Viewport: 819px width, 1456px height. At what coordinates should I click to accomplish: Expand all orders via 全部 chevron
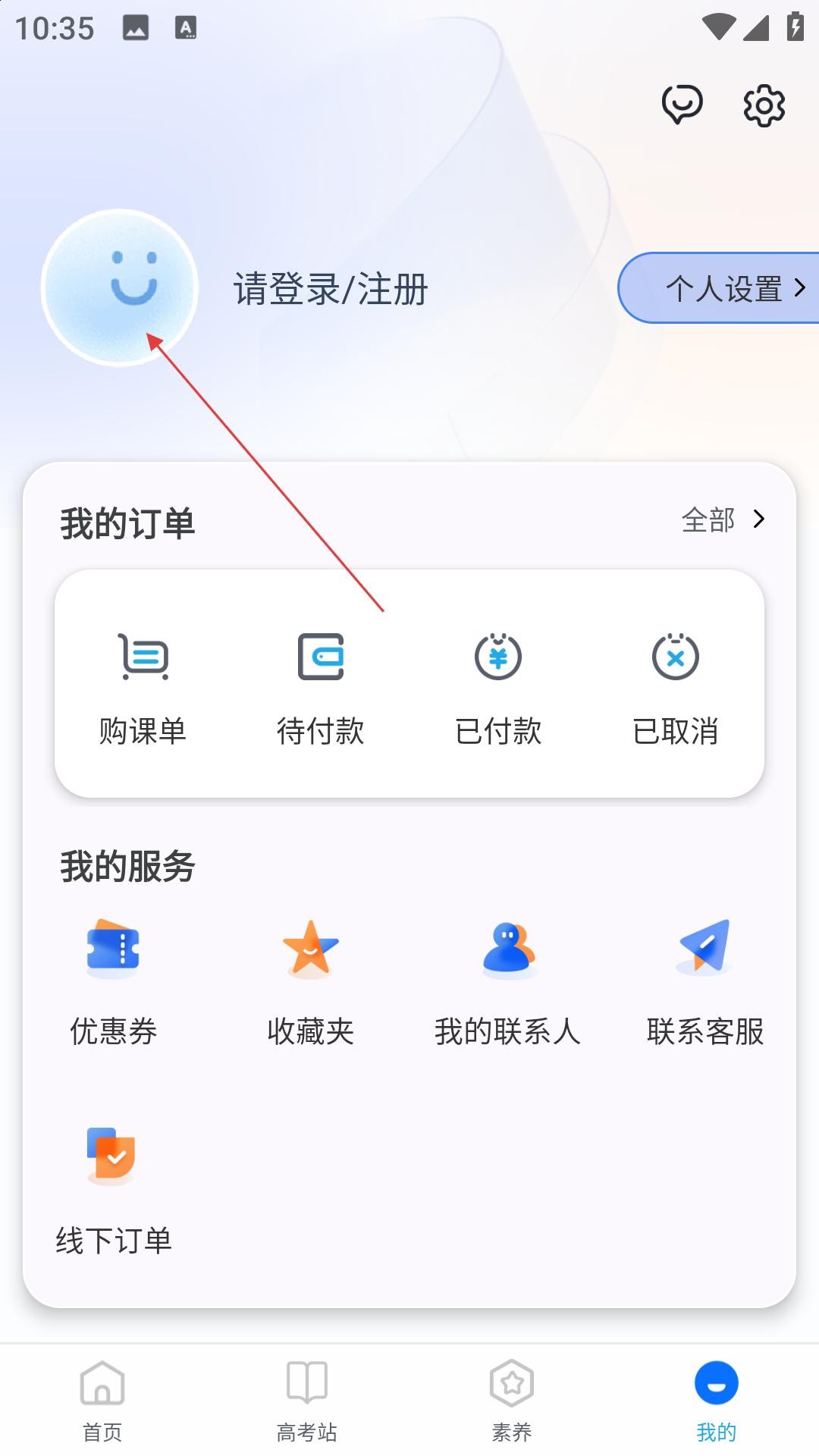click(724, 519)
